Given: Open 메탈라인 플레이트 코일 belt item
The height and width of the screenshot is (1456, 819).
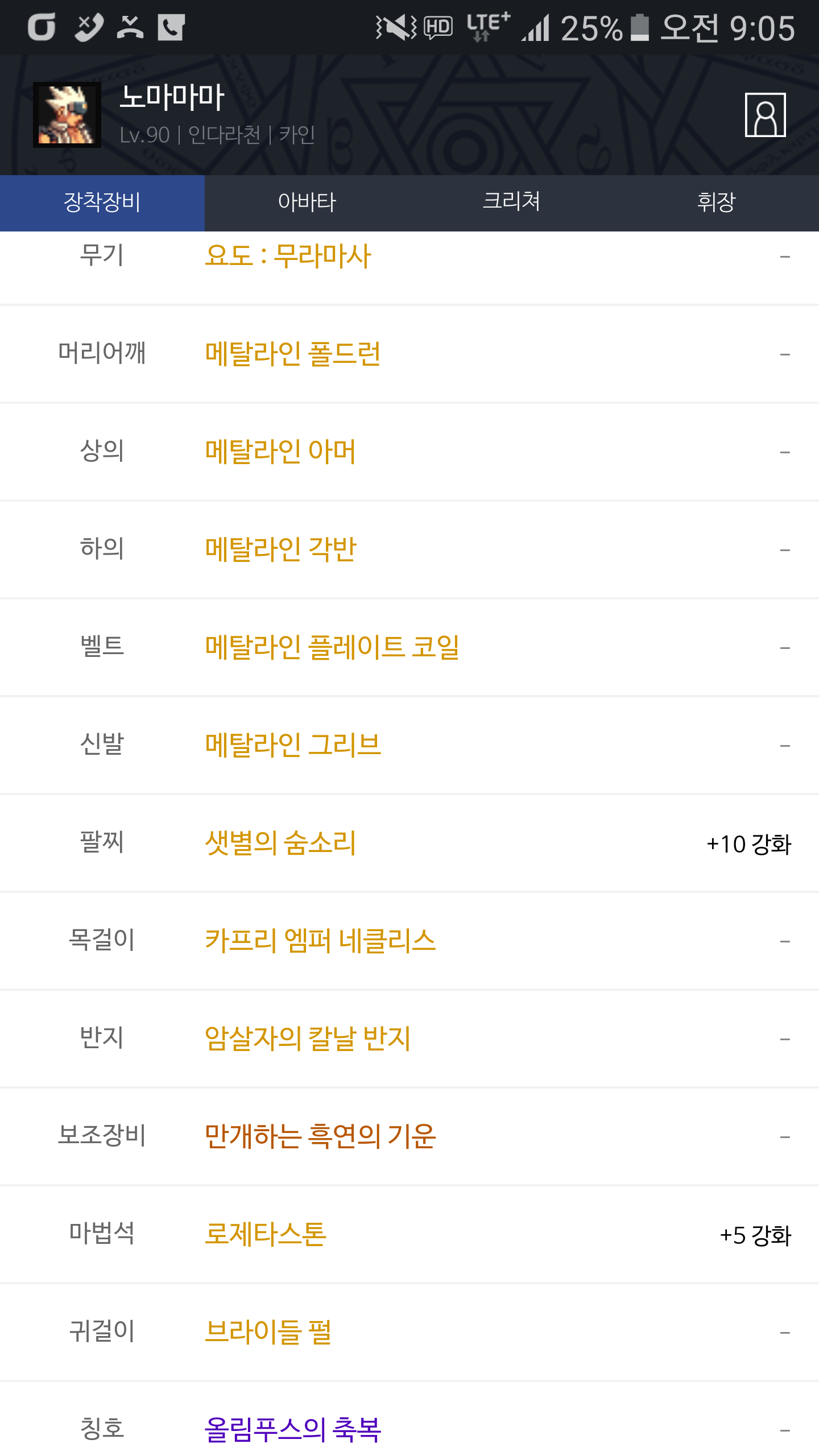Looking at the screenshot, I should 332,647.
